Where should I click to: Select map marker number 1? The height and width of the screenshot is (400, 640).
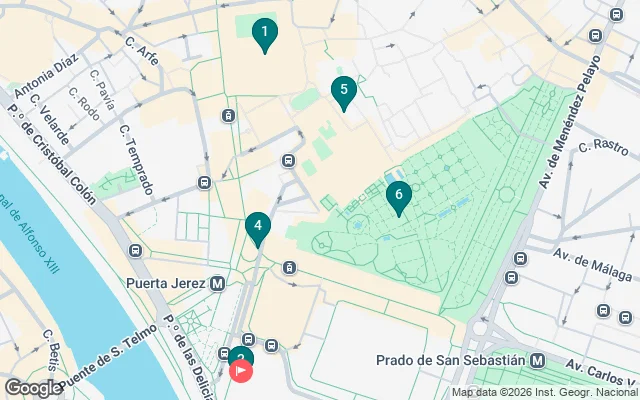point(264,34)
